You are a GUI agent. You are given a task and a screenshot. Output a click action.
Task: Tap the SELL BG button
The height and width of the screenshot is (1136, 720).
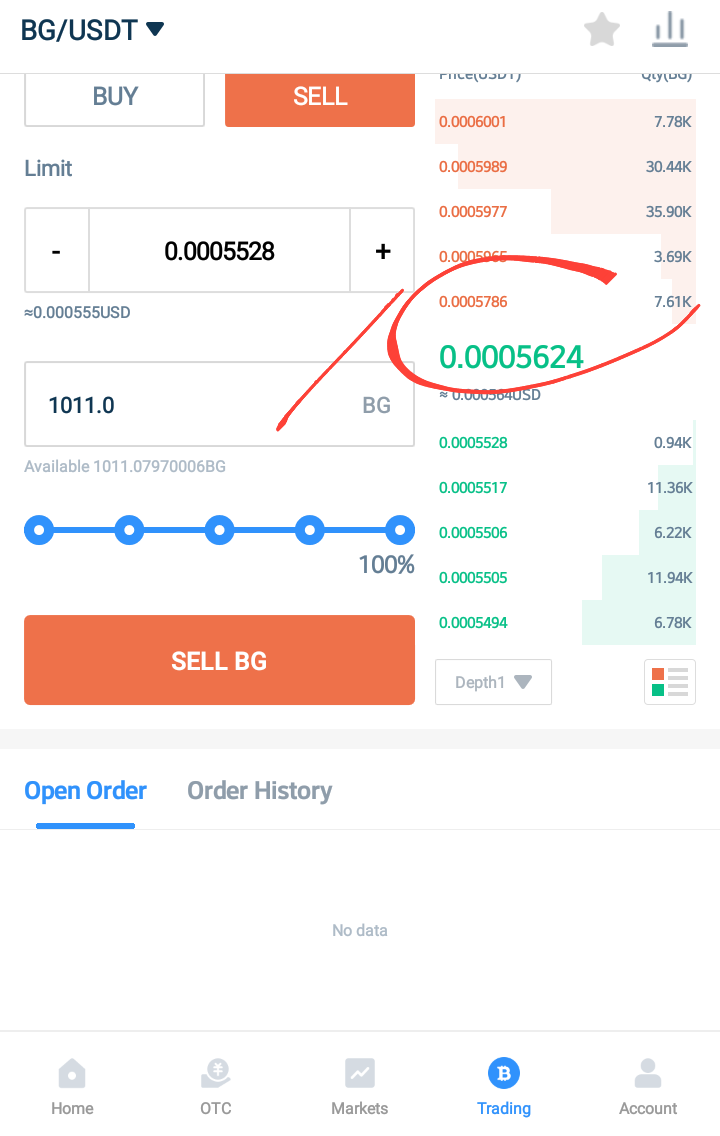[x=219, y=661]
